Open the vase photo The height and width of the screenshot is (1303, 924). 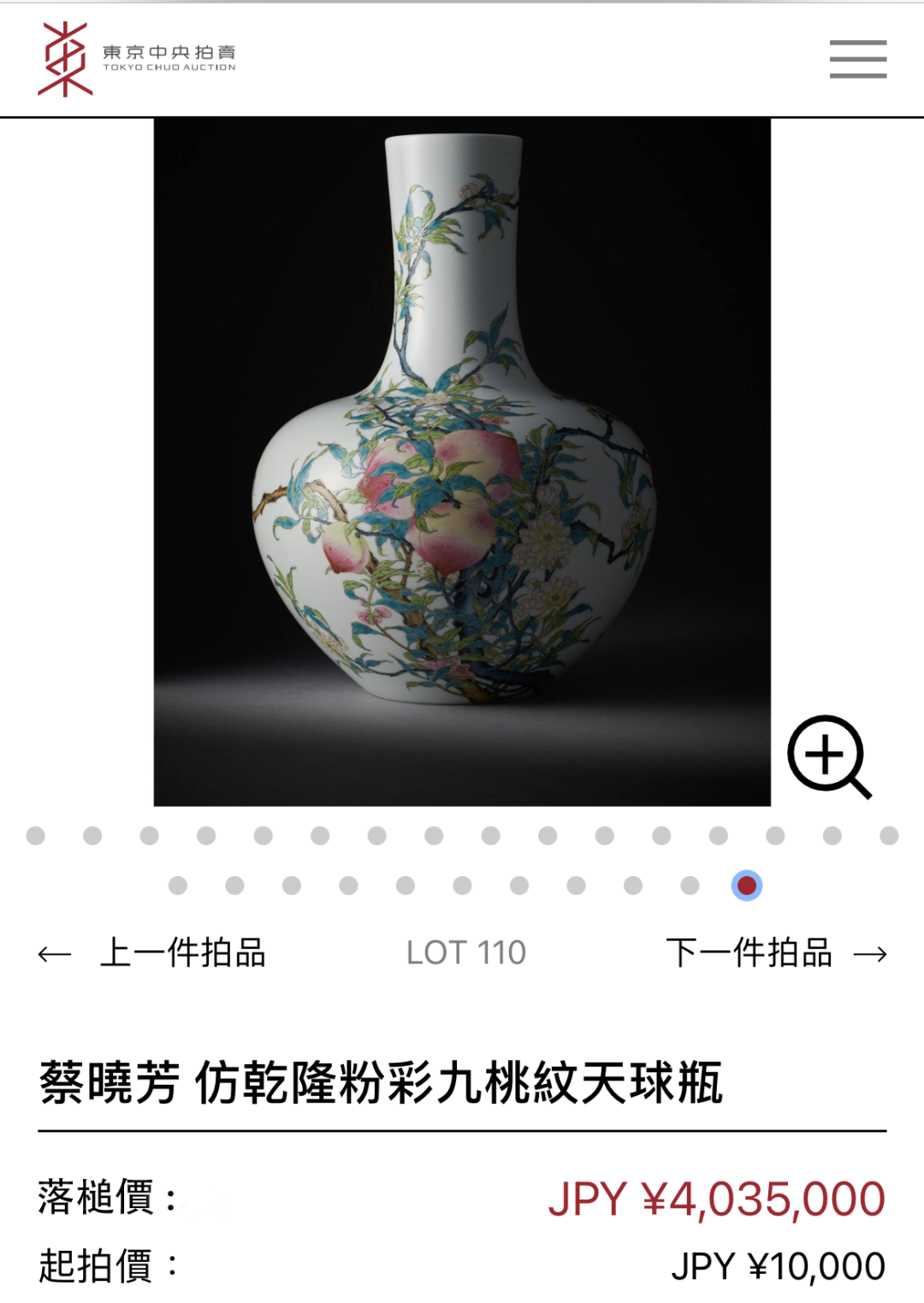[462, 462]
